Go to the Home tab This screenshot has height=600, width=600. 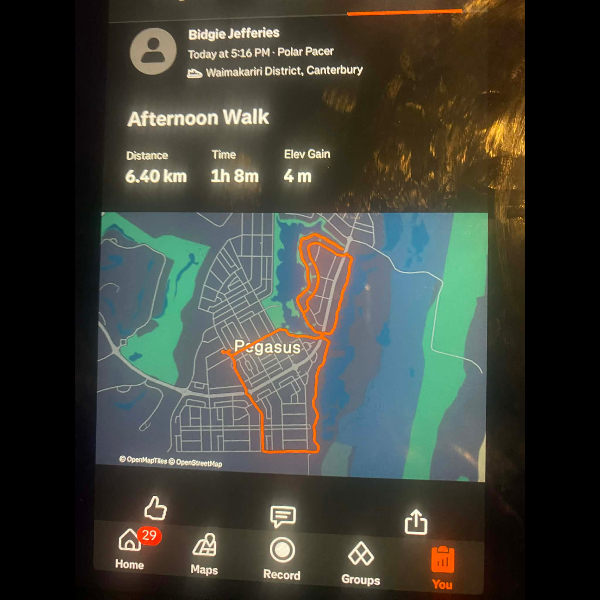click(130, 549)
